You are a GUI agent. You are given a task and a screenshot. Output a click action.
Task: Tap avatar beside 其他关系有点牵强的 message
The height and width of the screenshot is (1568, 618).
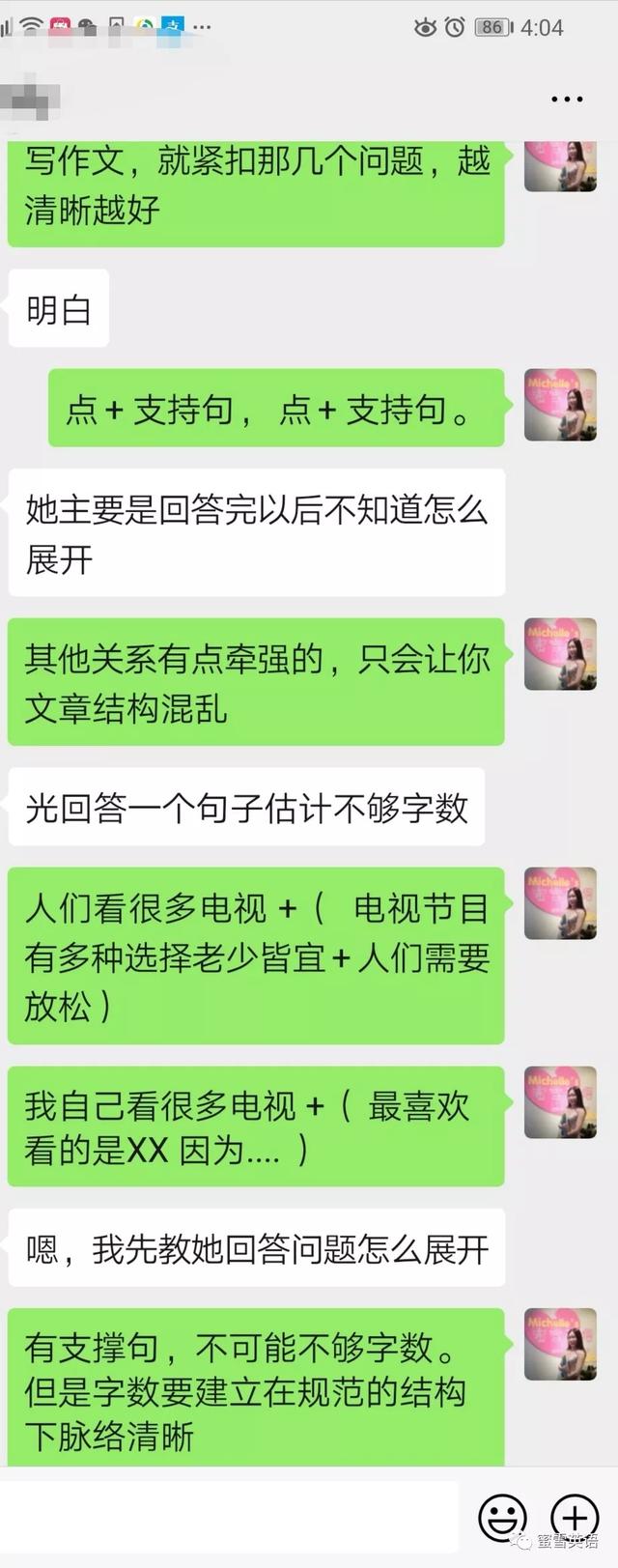coord(560,654)
